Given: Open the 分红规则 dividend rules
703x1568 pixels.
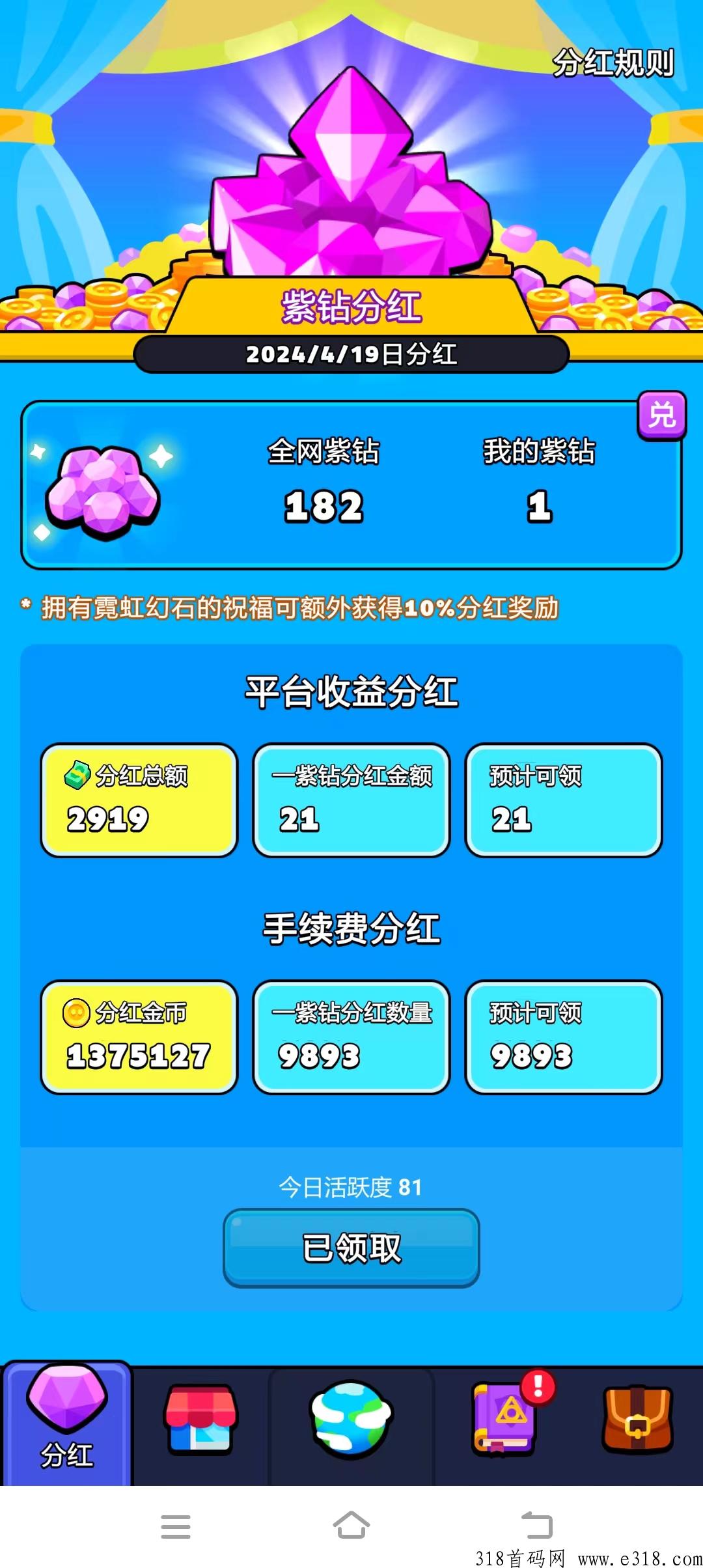Looking at the screenshot, I should coord(613,63).
